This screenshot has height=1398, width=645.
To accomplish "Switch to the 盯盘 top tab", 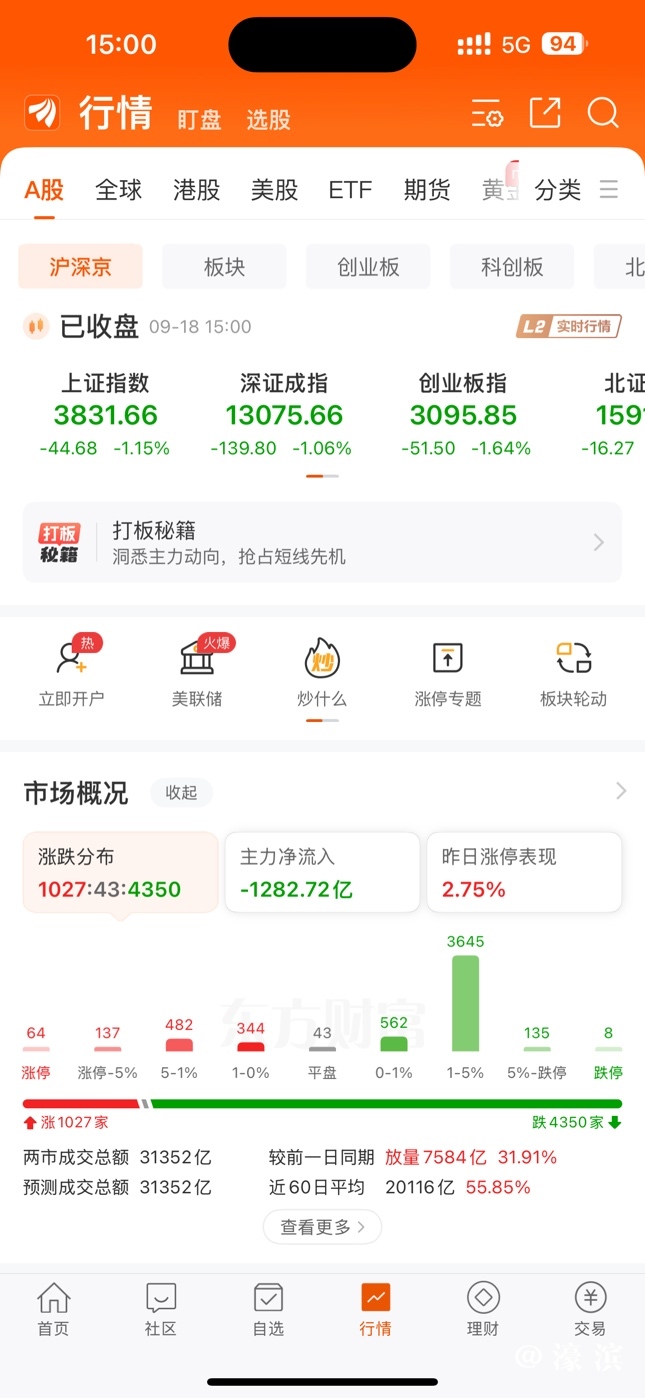I will (199, 120).
